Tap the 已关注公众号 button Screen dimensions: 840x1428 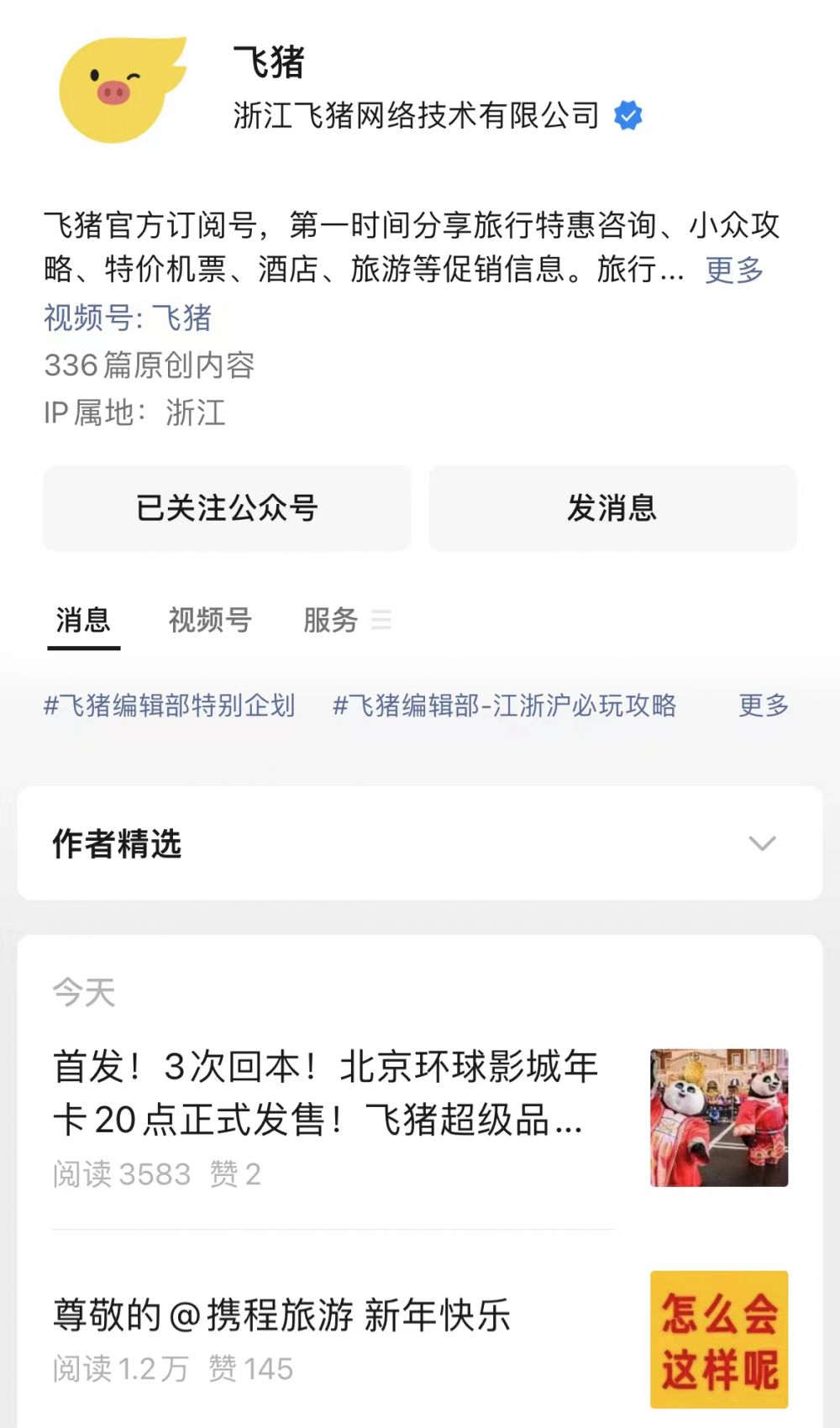(x=227, y=508)
